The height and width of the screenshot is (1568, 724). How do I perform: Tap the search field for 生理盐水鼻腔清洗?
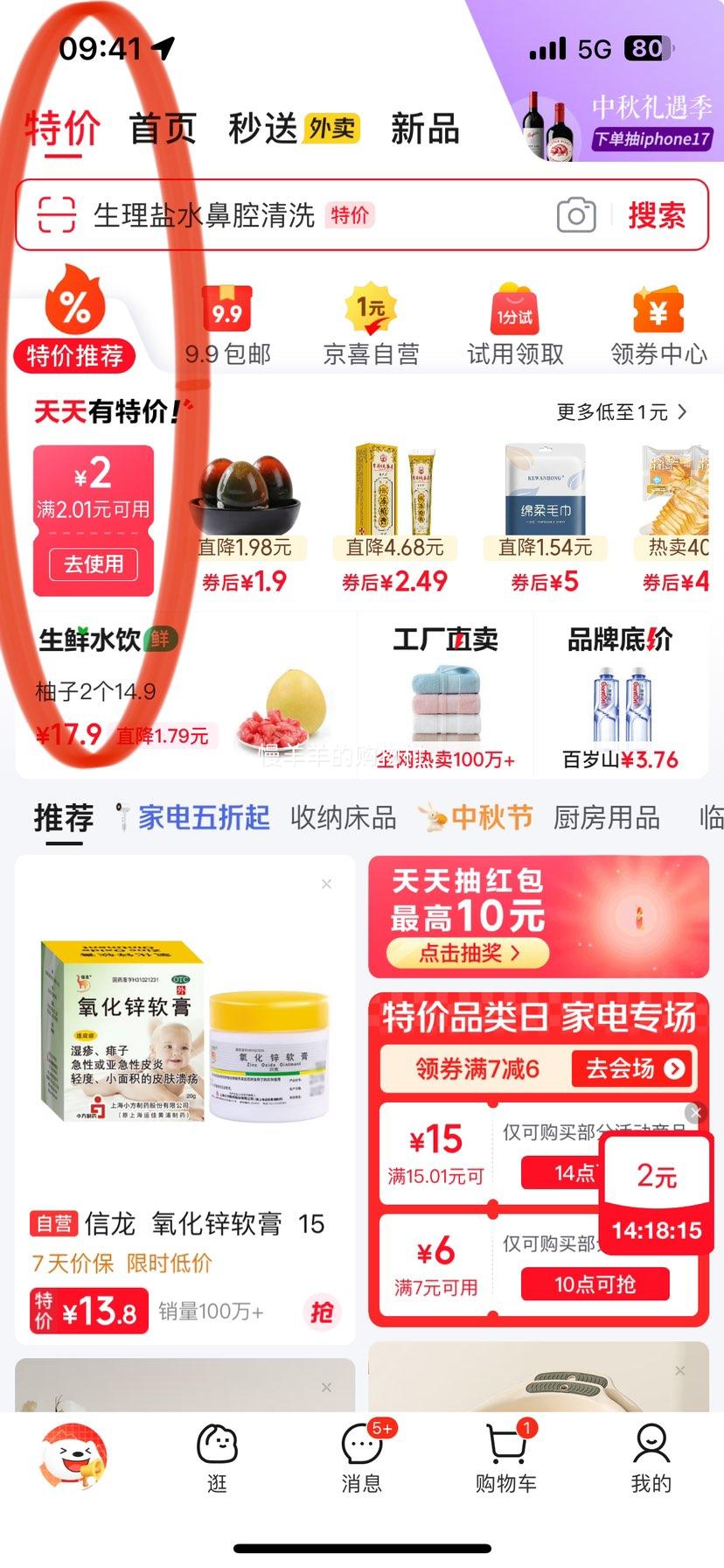click(x=262, y=215)
